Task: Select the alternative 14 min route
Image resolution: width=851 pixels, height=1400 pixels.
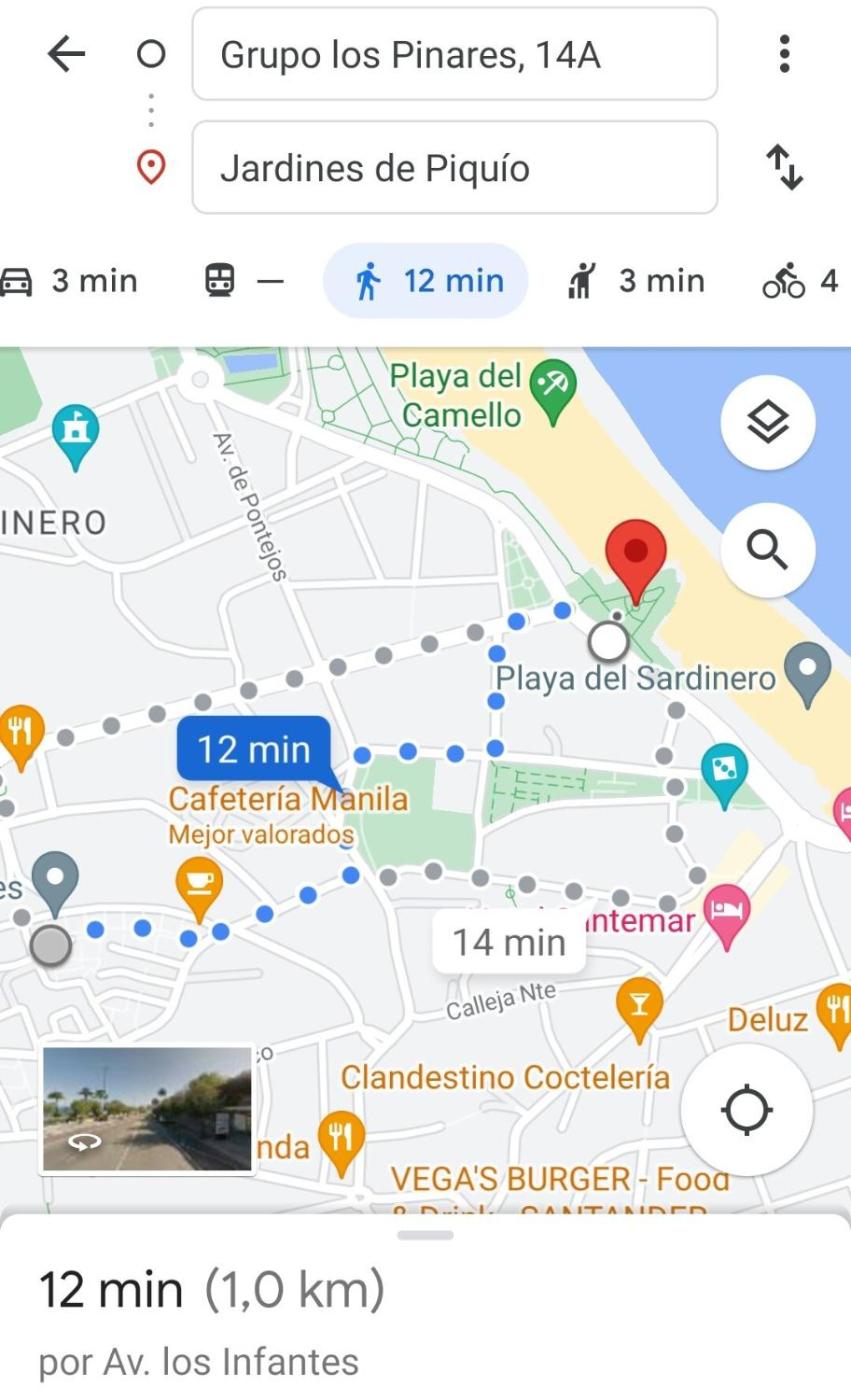Action: coord(508,942)
